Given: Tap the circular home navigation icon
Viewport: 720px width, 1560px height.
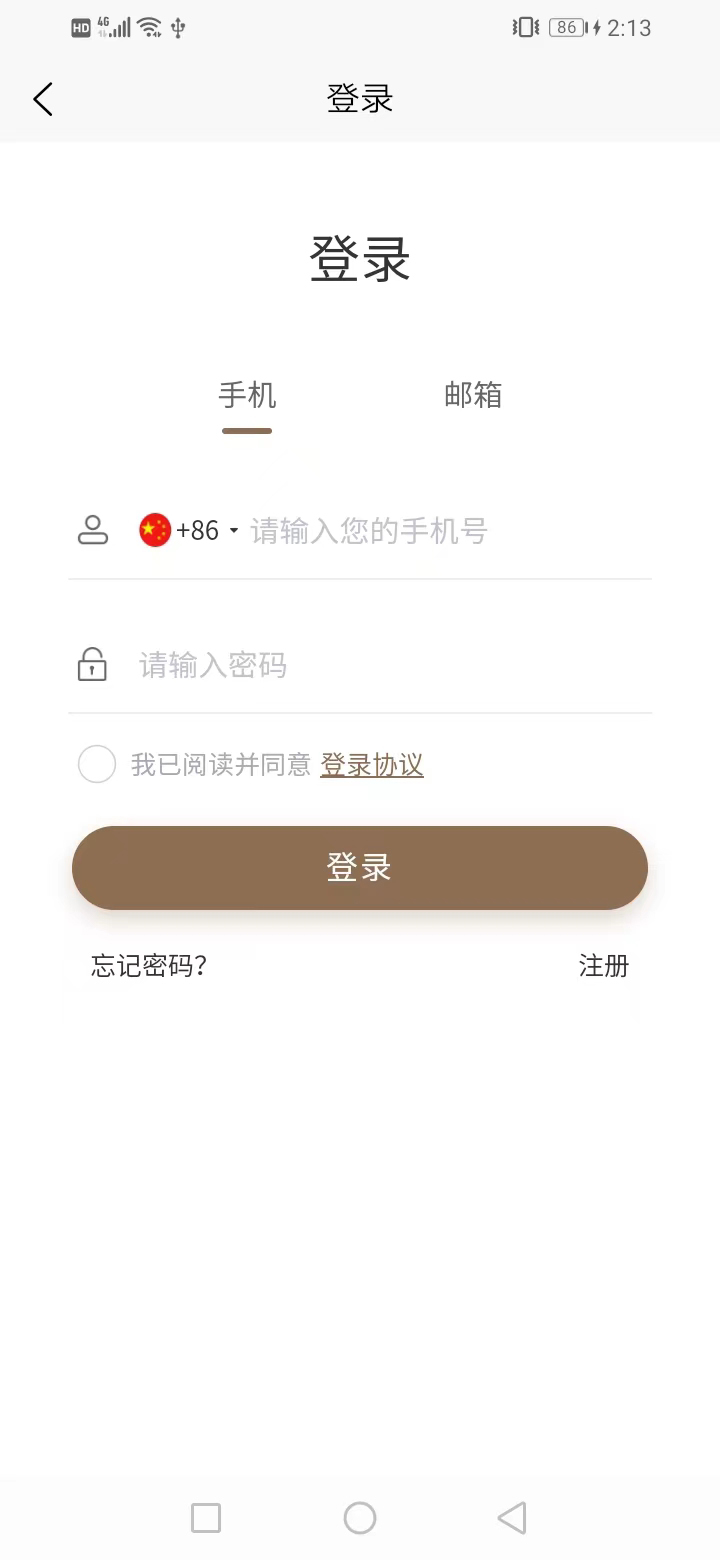Looking at the screenshot, I should (x=360, y=1517).
